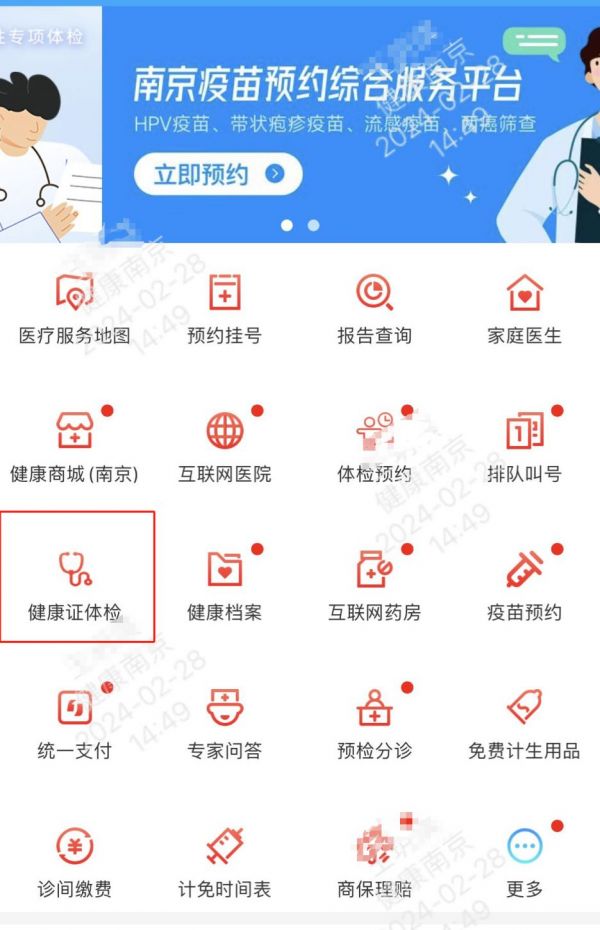Open 互联网药房

(375, 584)
